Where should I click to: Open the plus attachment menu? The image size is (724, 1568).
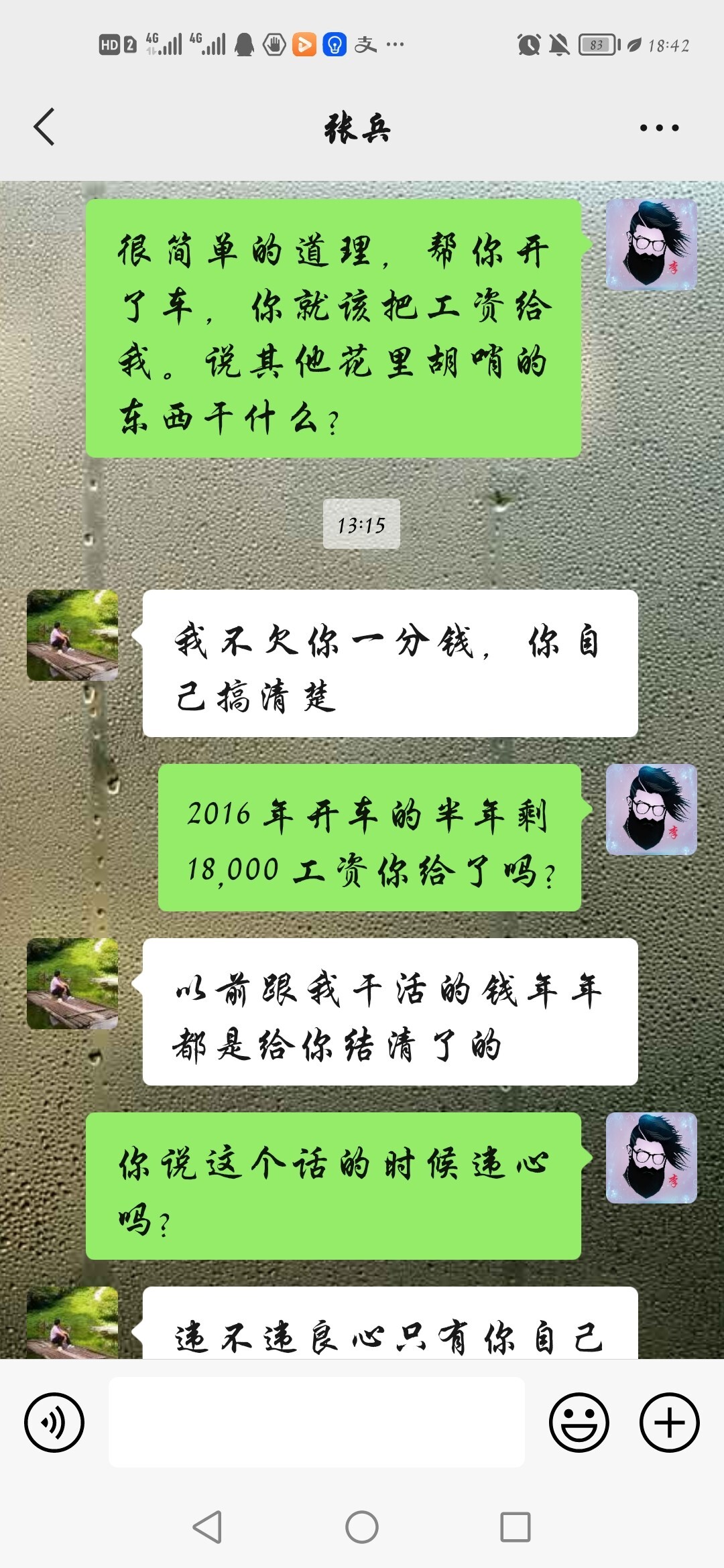(669, 1422)
